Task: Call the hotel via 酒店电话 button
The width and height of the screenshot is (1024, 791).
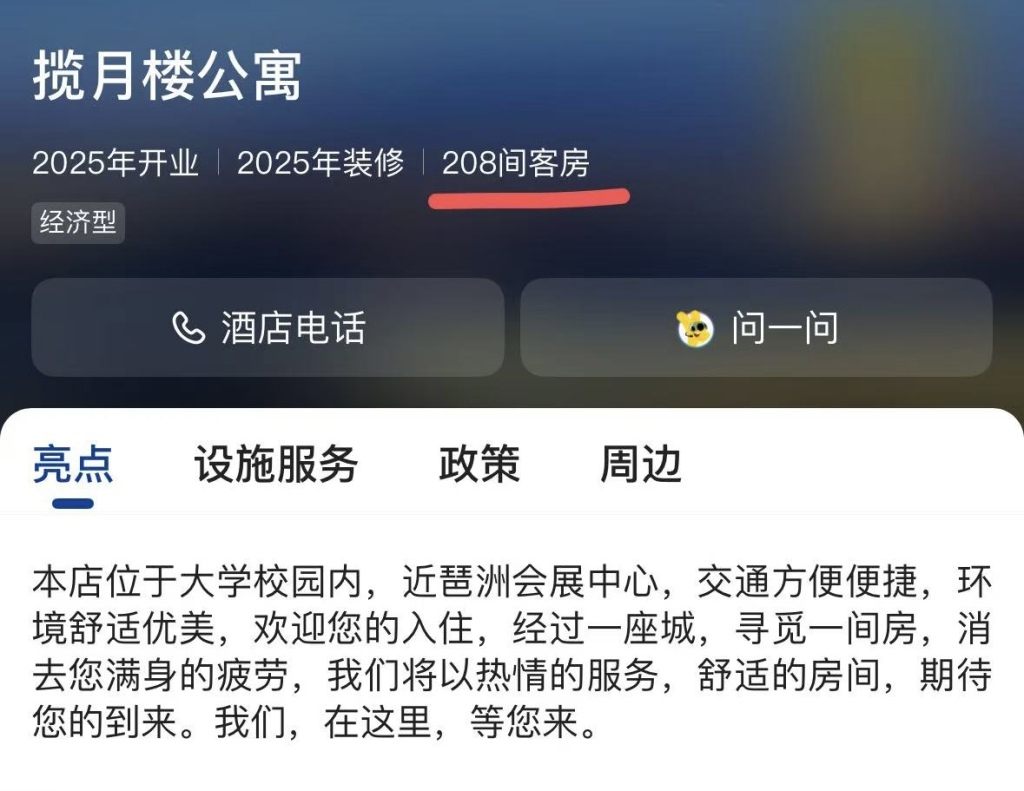Action: tap(267, 328)
